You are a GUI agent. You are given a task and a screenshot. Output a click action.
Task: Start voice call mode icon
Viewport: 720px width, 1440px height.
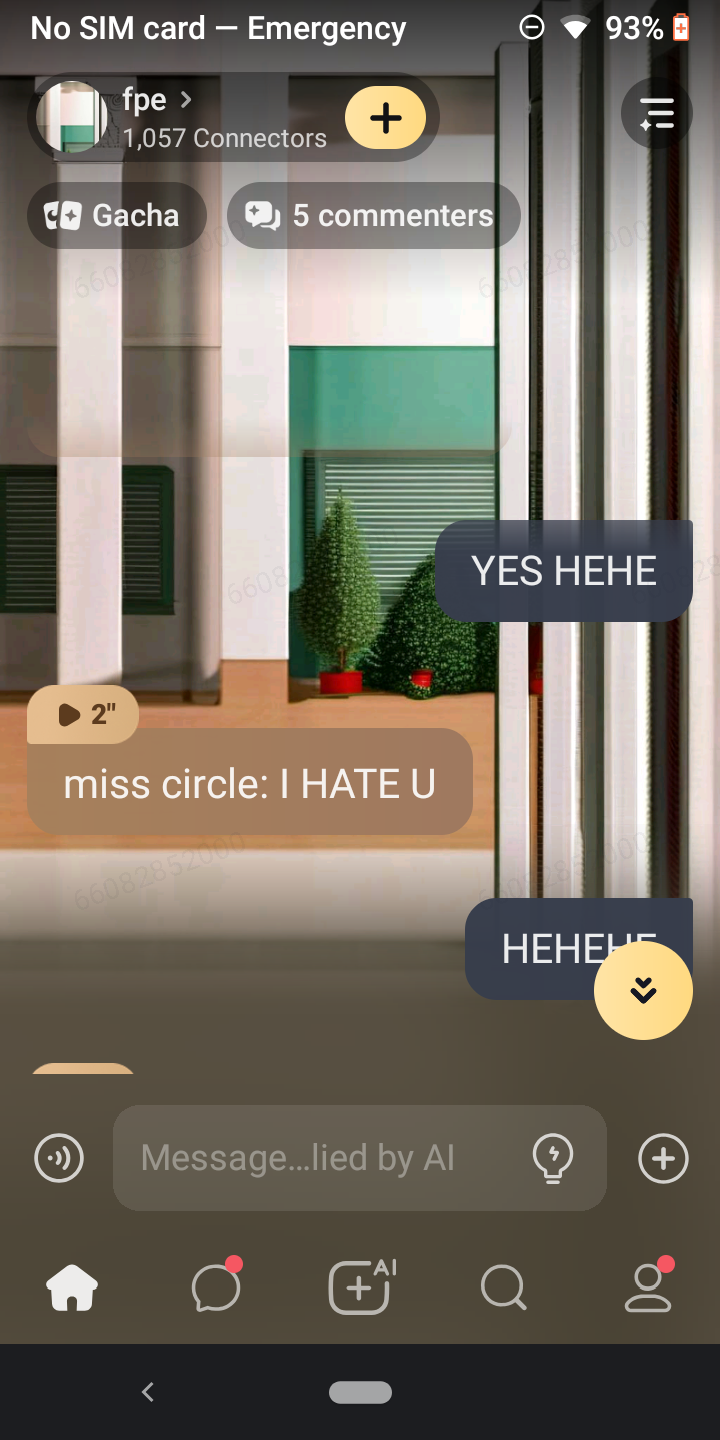pos(59,1159)
